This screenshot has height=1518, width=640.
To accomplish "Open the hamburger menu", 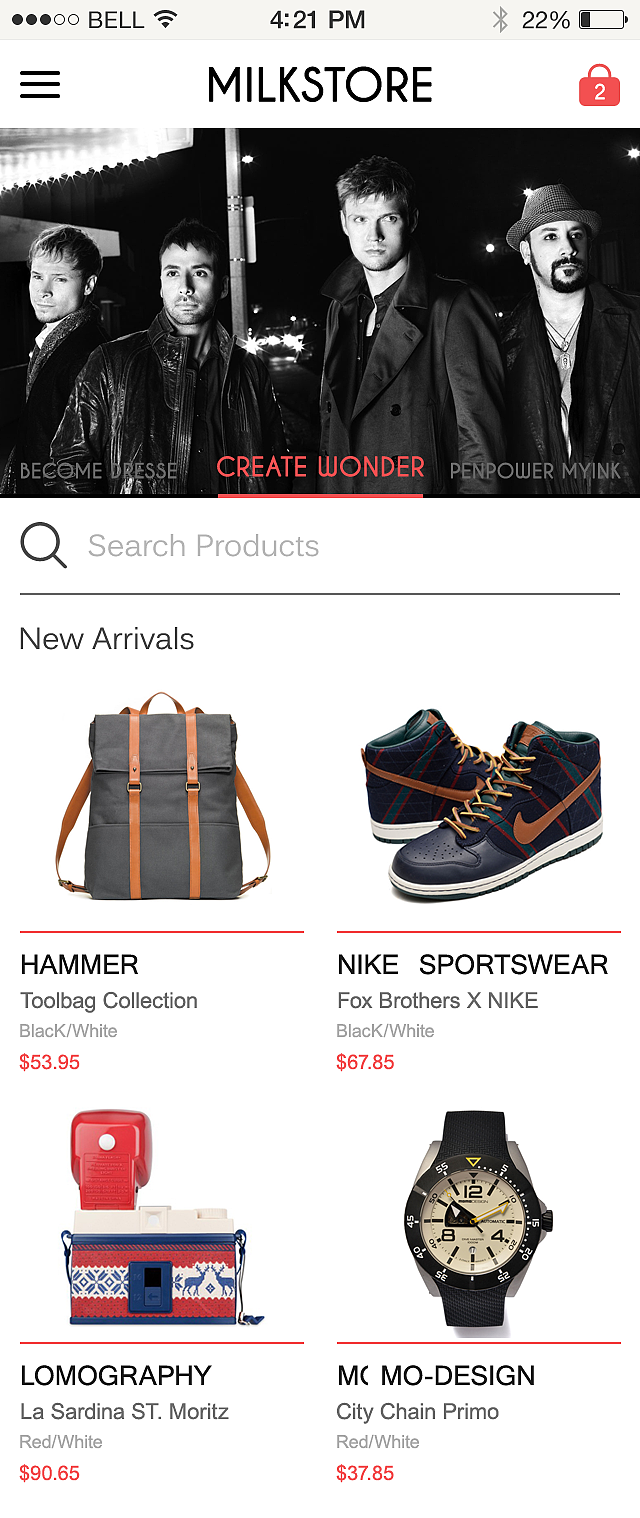I will click(40, 85).
